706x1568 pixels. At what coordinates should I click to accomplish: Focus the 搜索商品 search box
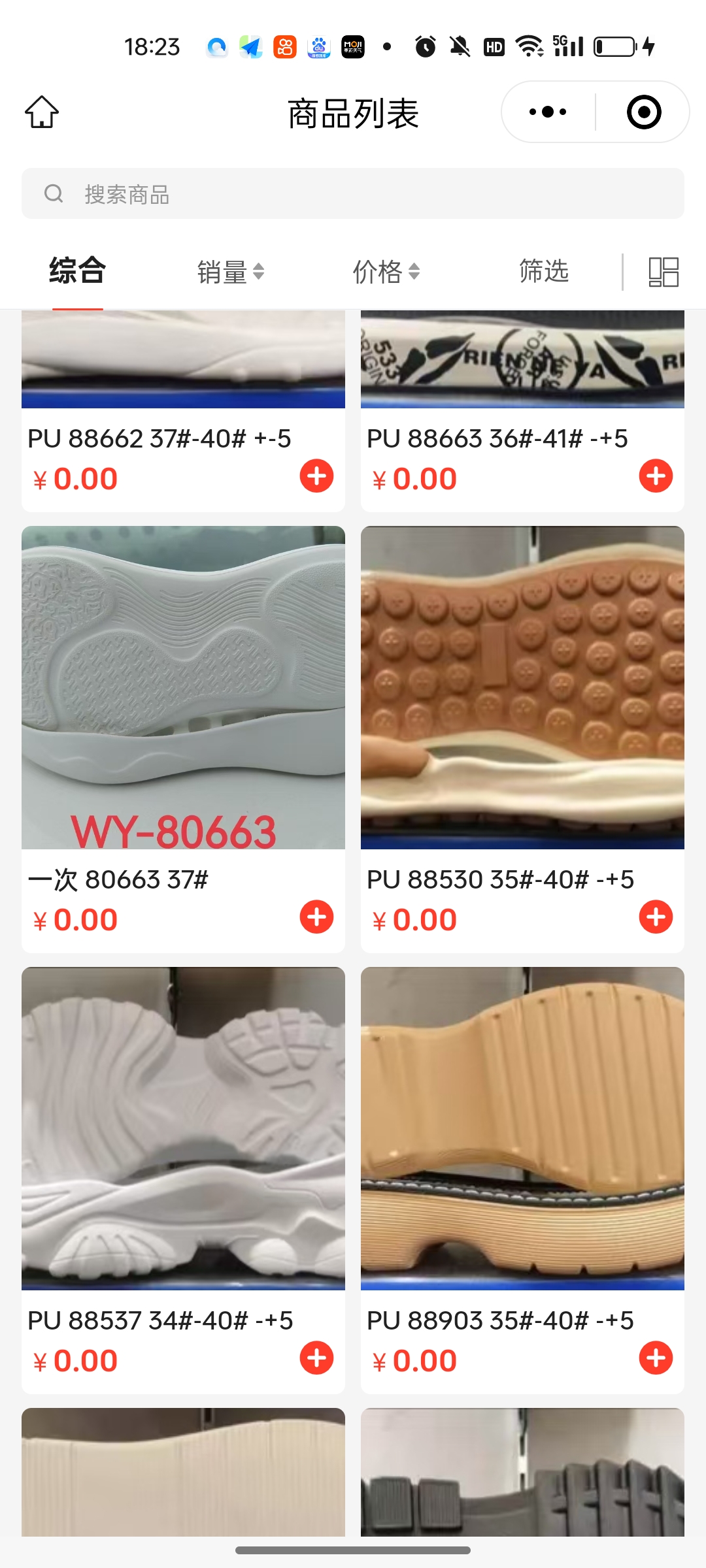[353, 193]
